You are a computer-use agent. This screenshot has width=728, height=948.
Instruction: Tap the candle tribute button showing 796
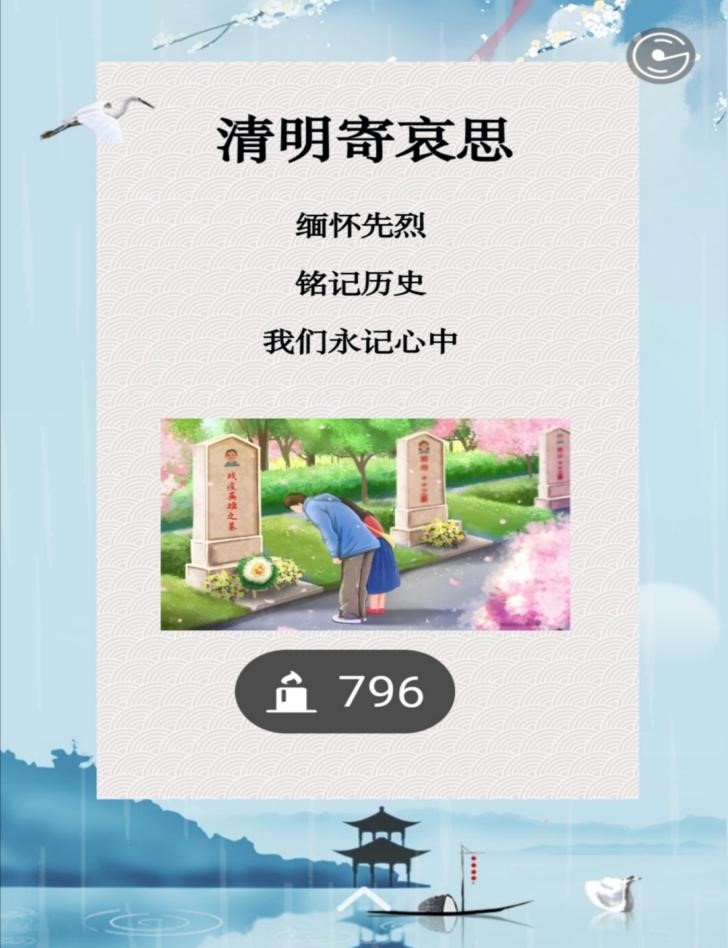345,692
